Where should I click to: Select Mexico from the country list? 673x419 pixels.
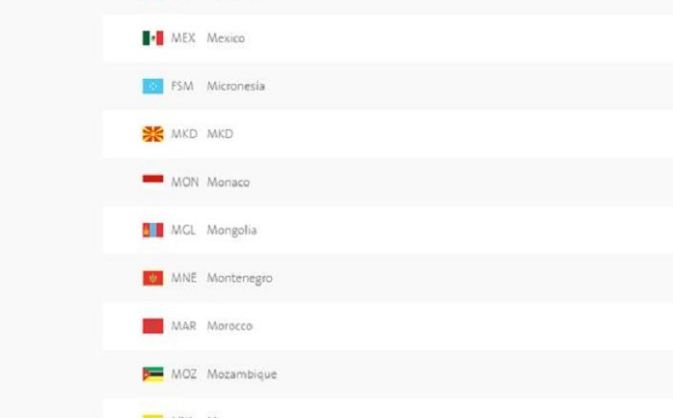226,38
